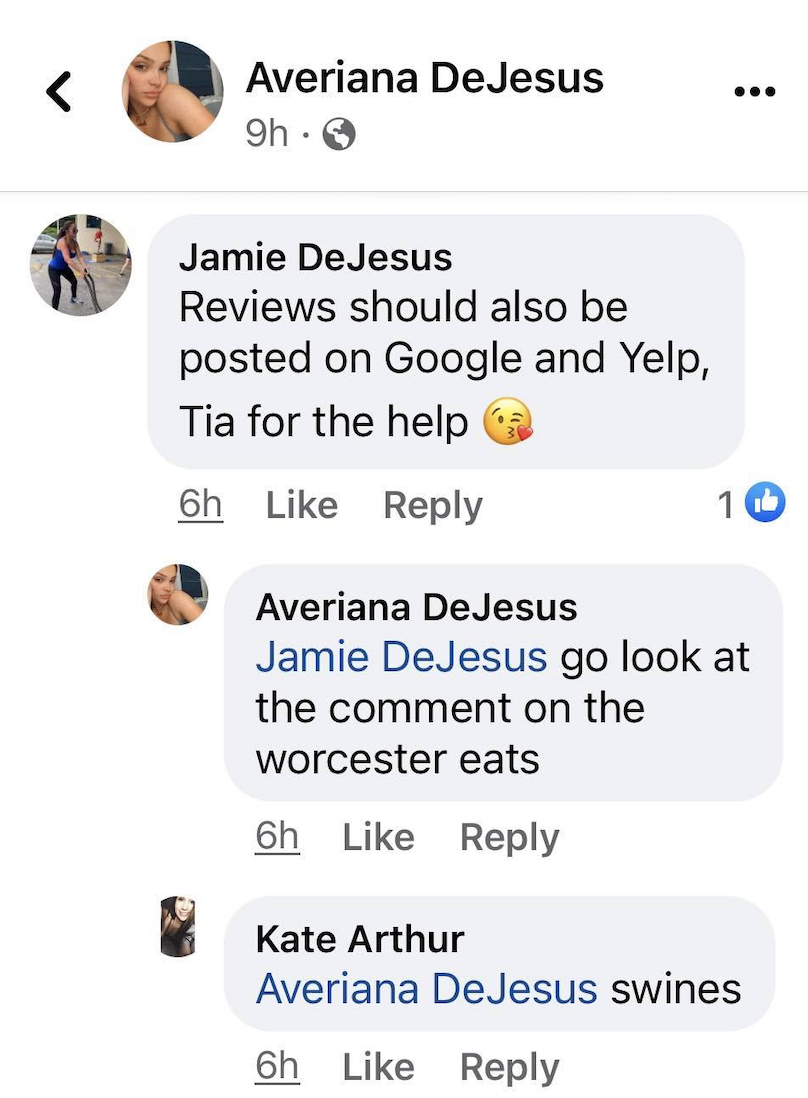Open the three-dot overflow menu
This screenshot has width=808, height=1098.
tap(754, 92)
